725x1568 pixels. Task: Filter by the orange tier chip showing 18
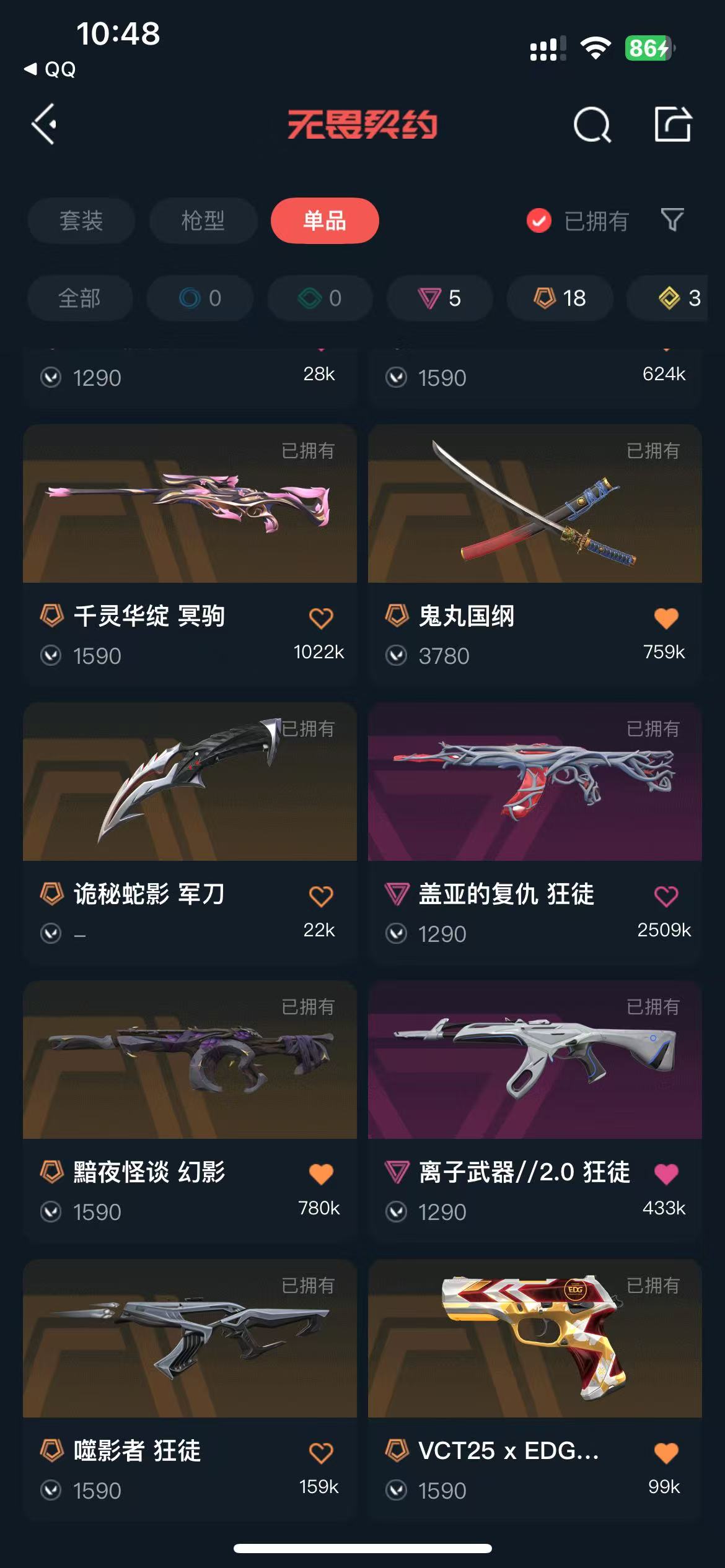(x=560, y=298)
